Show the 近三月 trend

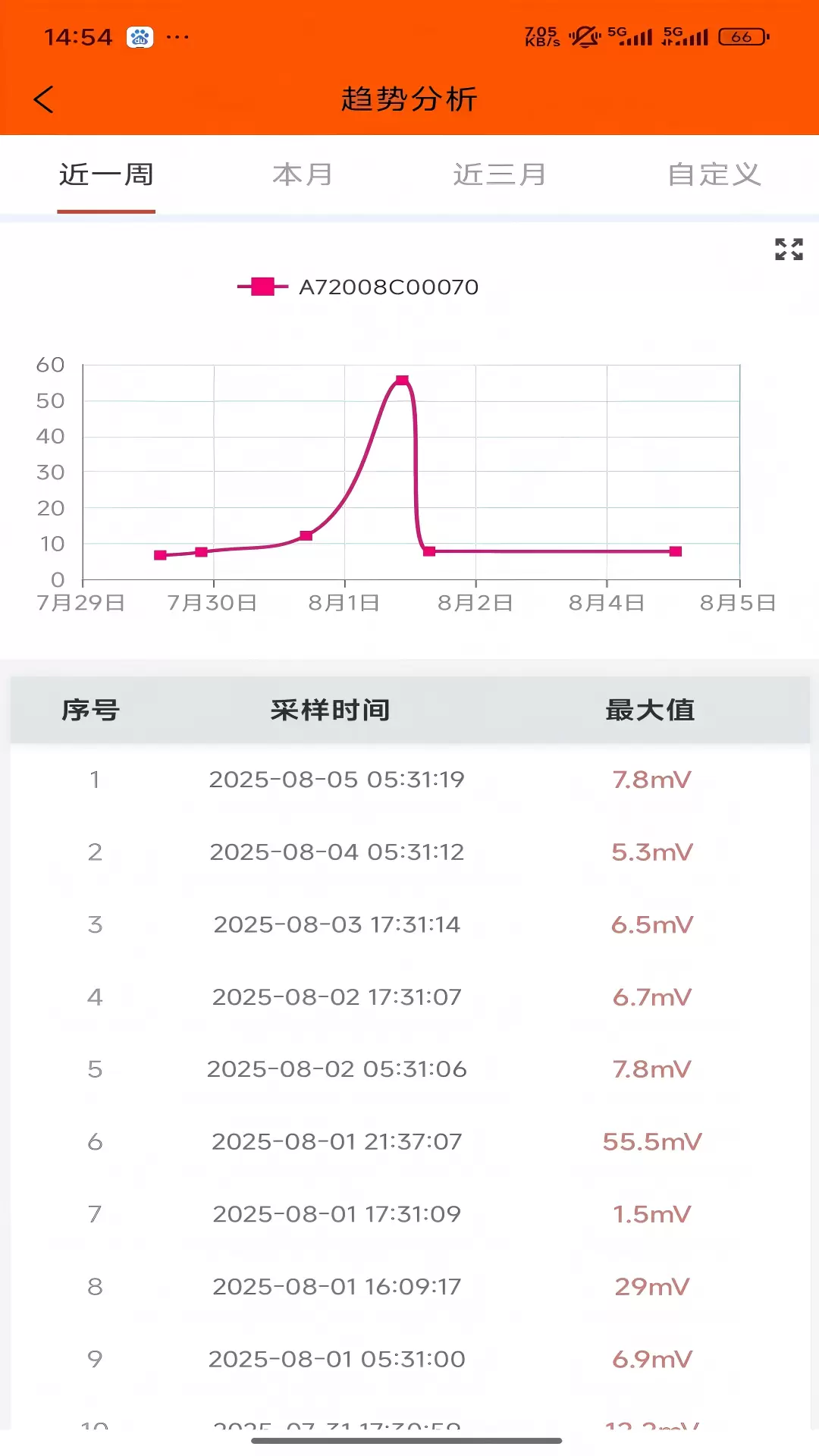(500, 175)
